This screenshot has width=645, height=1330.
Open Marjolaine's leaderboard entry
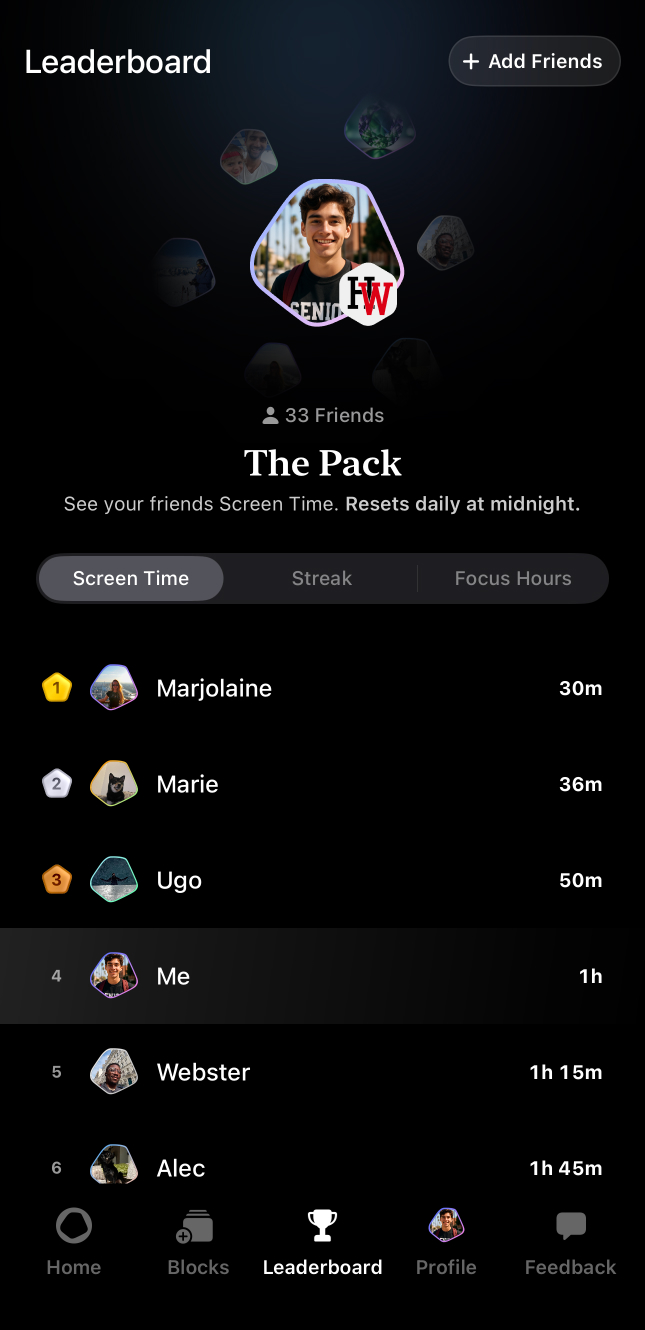(322, 688)
